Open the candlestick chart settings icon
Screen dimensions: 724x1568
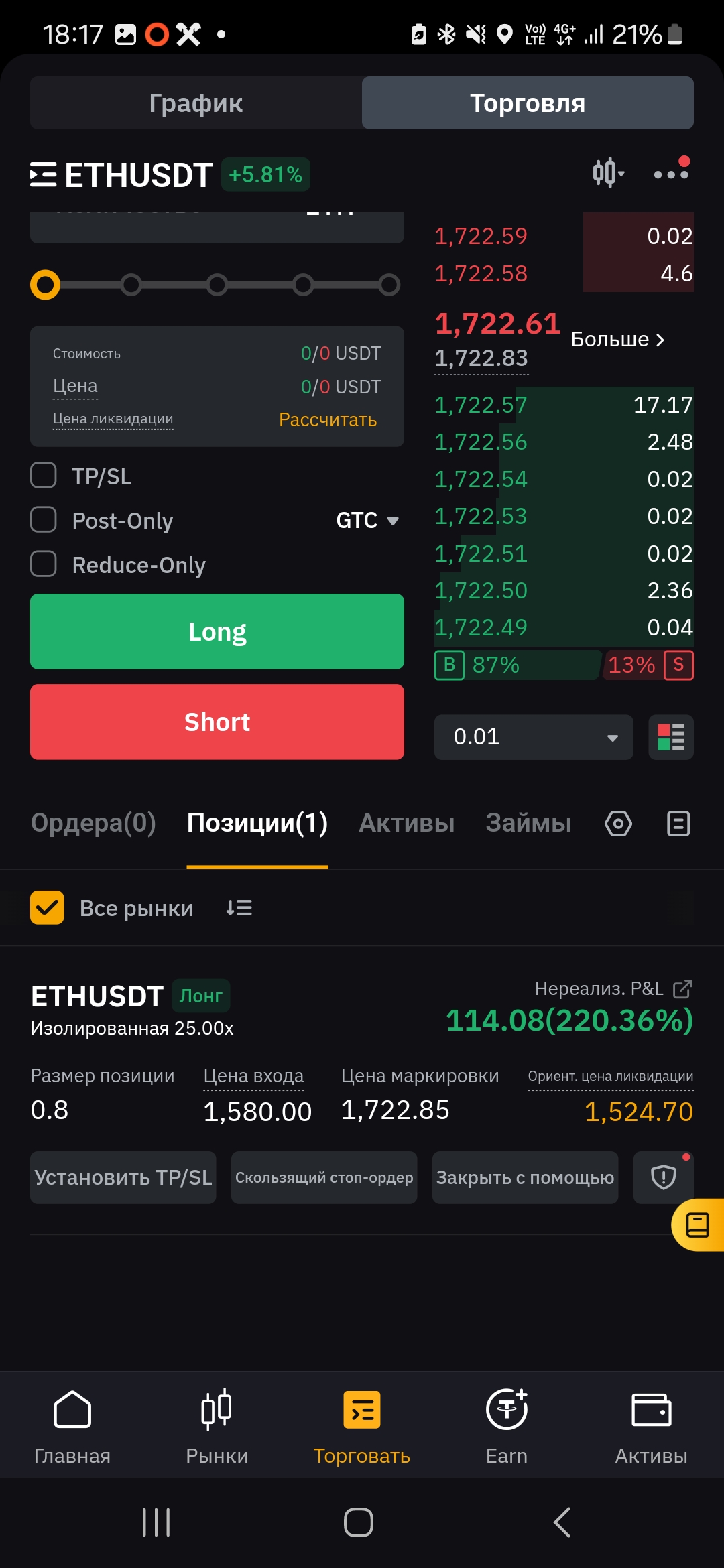click(x=608, y=173)
